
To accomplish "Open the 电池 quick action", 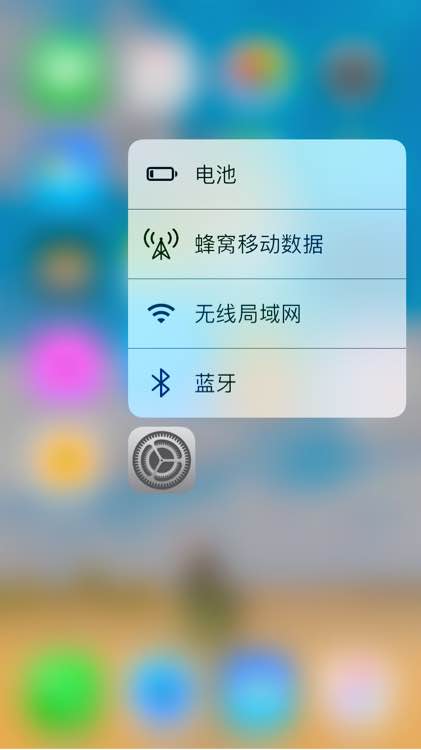I will click(266, 175).
